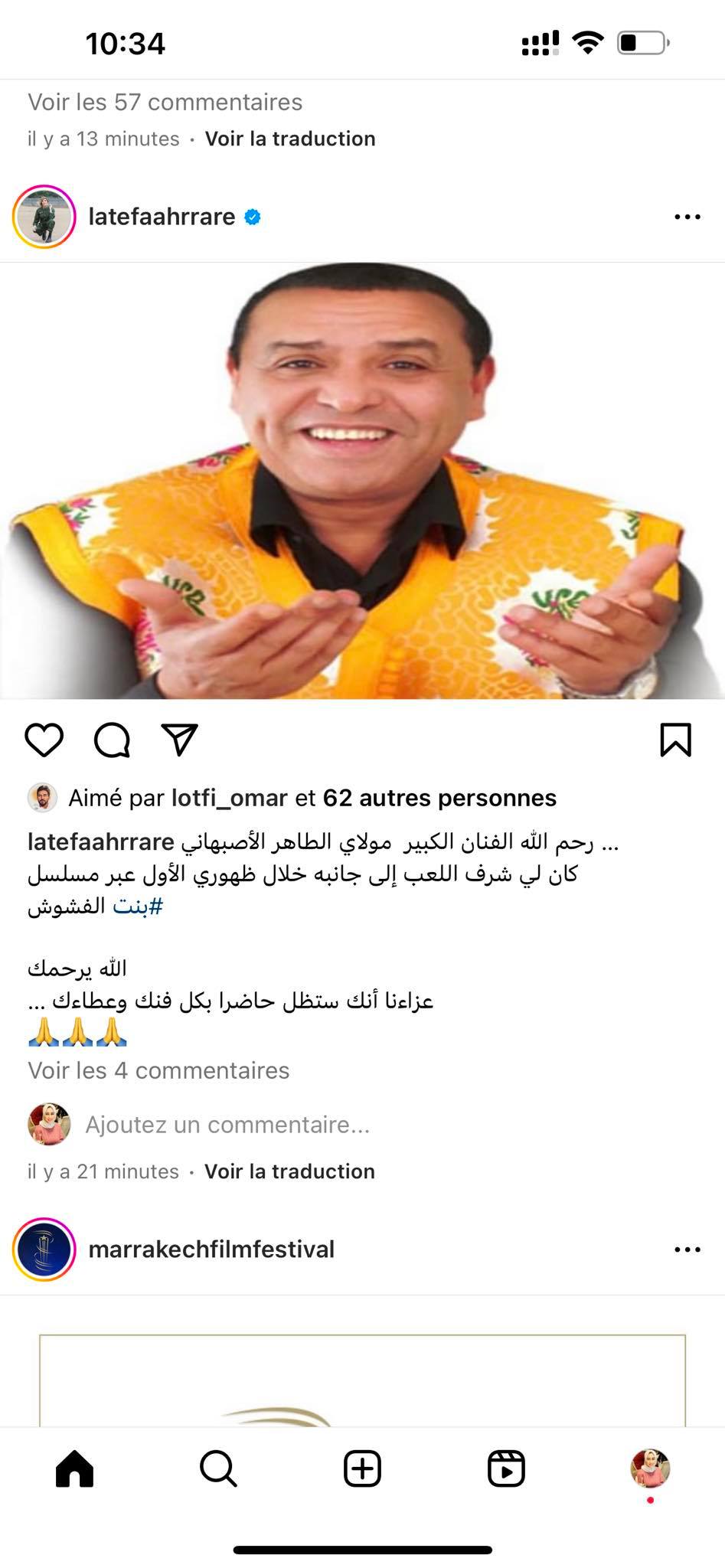The width and height of the screenshot is (725, 1568).
Task: Open comments via the speech bubble icon
Action: [112, 740]
